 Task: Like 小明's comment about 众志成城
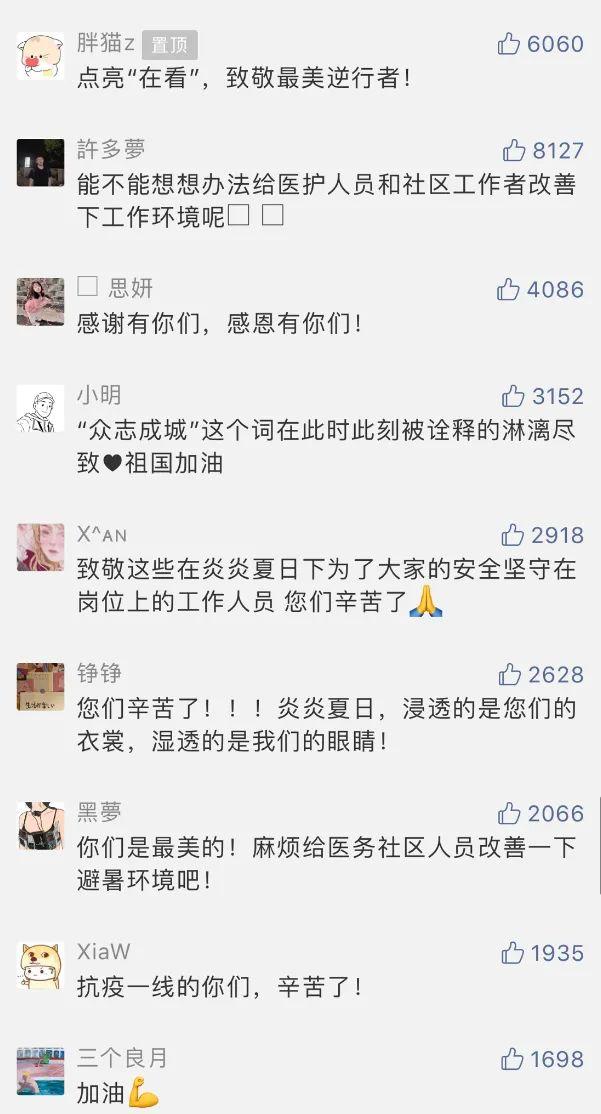(513, 395)
